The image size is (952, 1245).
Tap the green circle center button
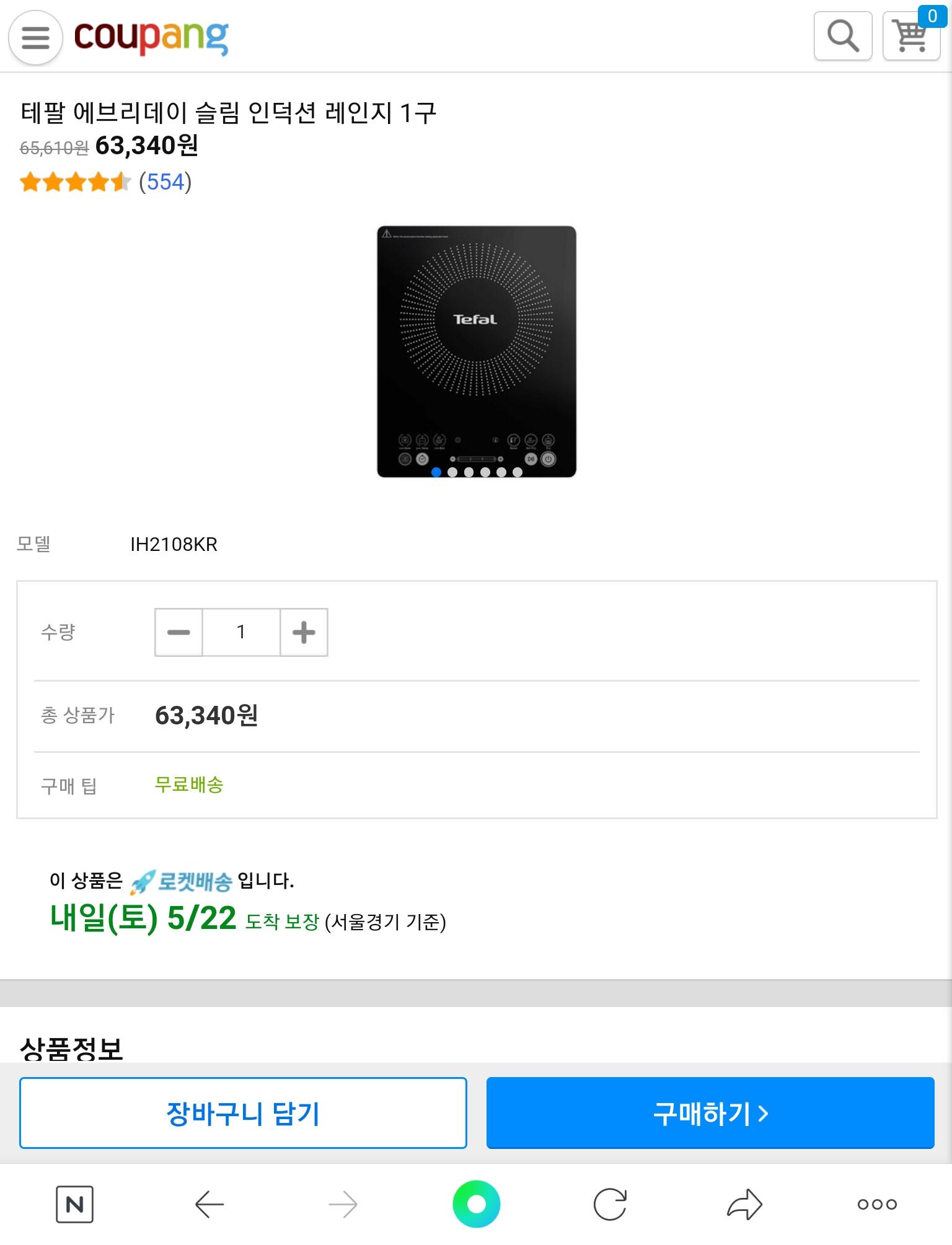coord(476,1204)
